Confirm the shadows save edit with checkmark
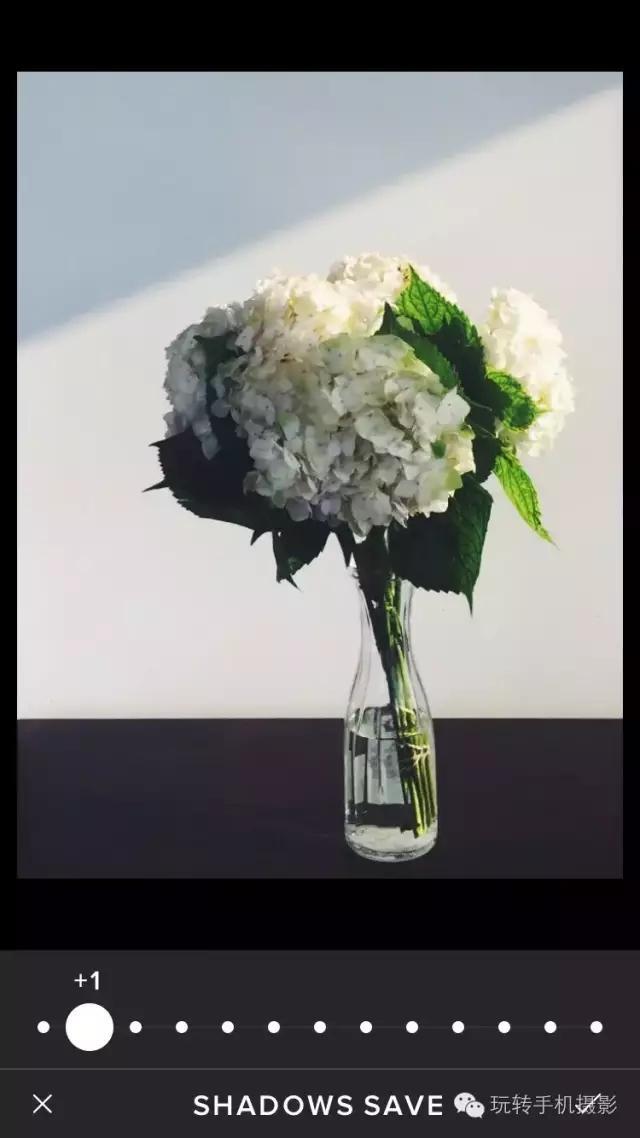This screenshot has width=640, height=1138. [x=590, y=1104]
